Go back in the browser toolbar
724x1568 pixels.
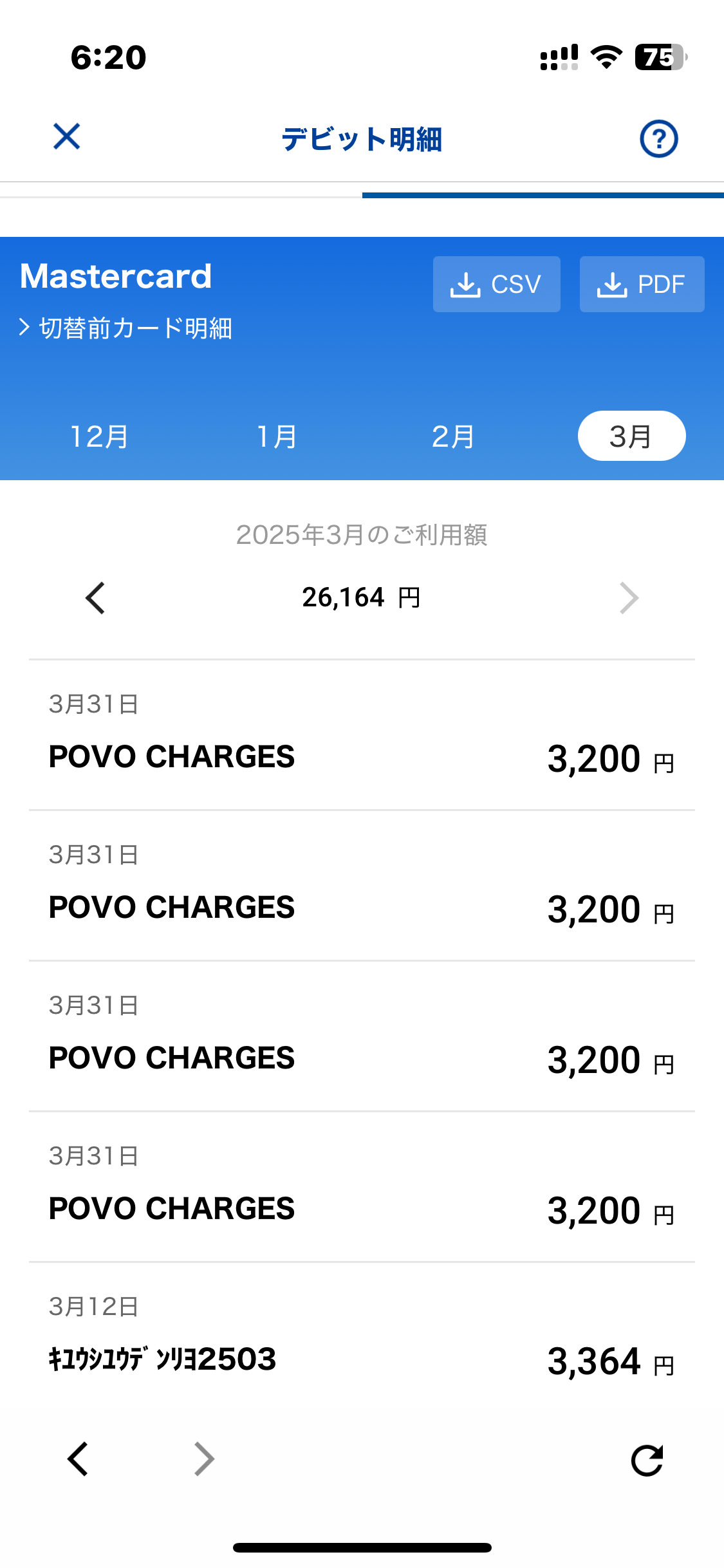pyautogui.click(x=78, y=1459)
